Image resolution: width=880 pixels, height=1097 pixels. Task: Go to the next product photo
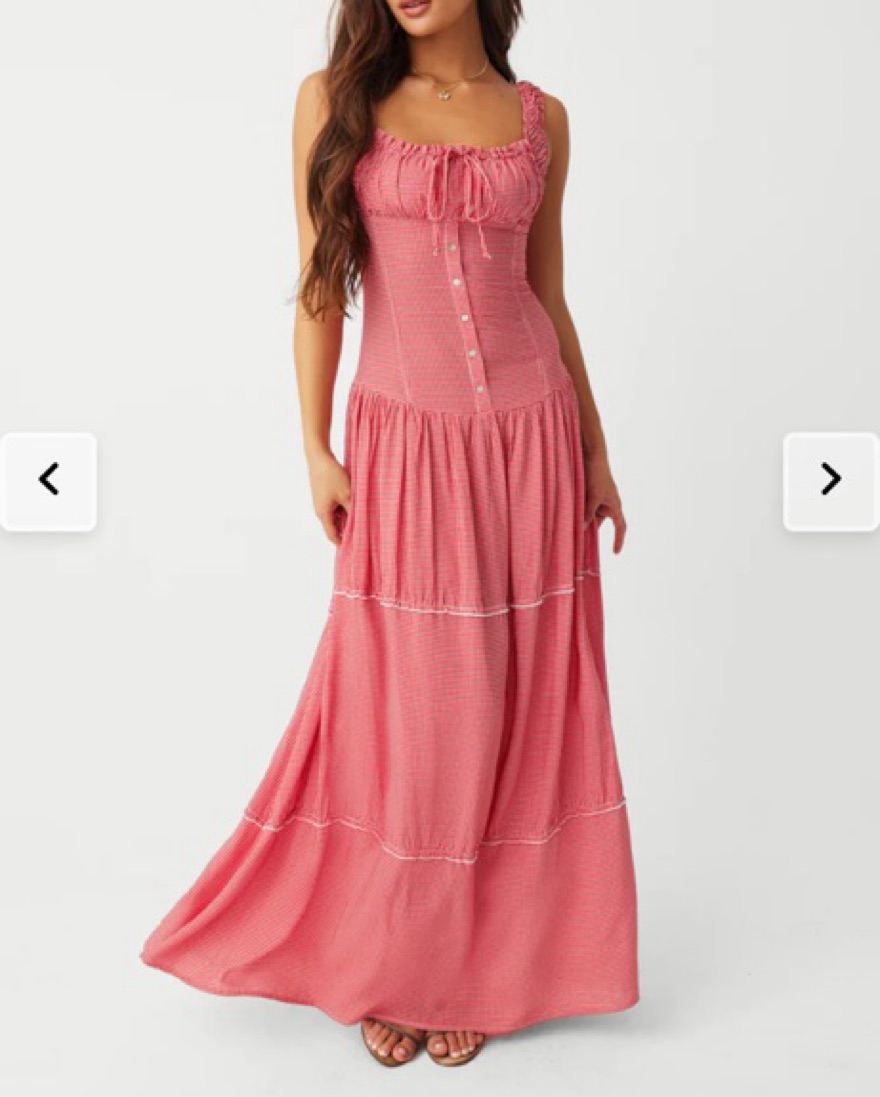pos(830,481)
